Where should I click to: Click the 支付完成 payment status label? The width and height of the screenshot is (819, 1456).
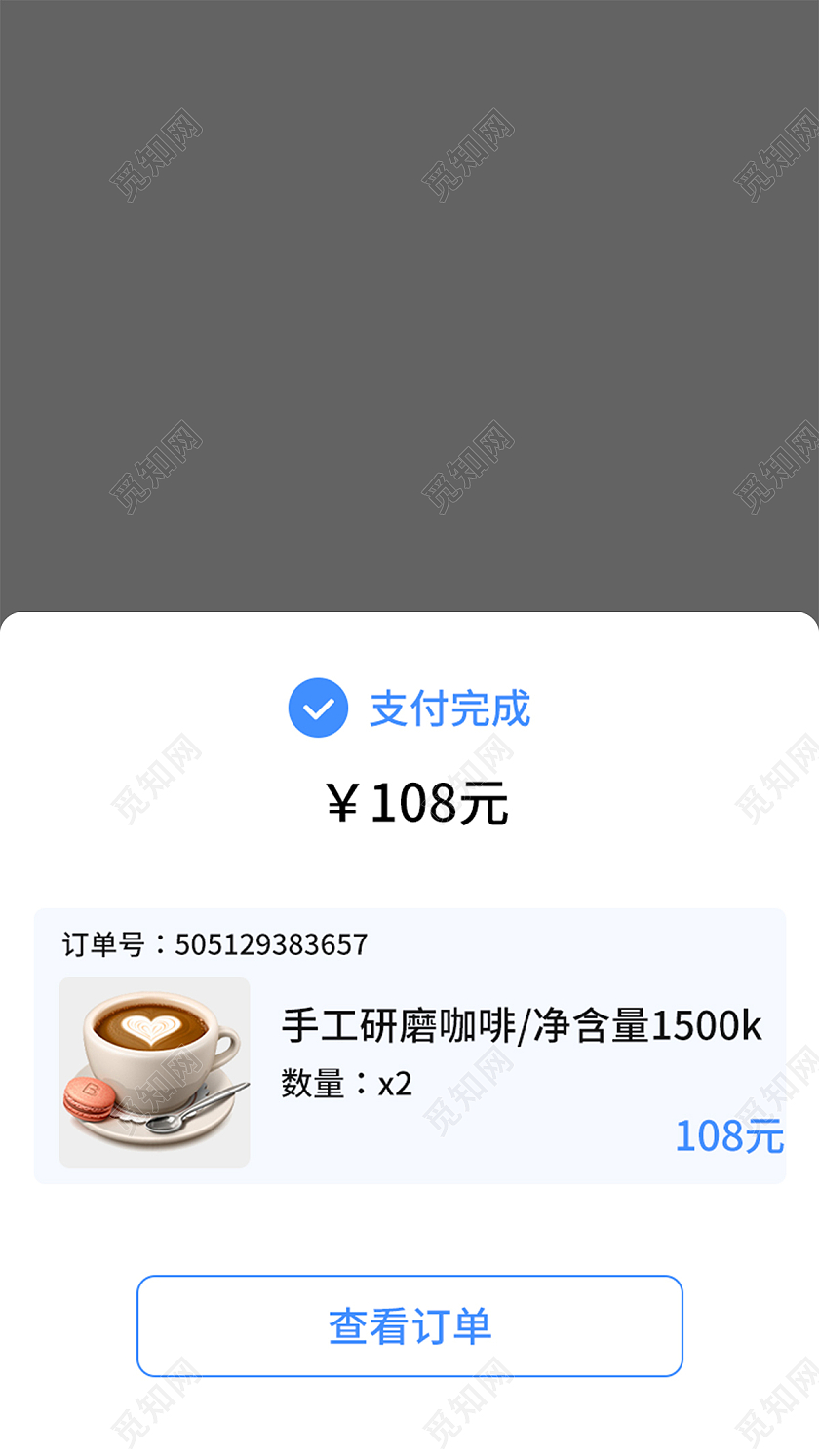451,709
